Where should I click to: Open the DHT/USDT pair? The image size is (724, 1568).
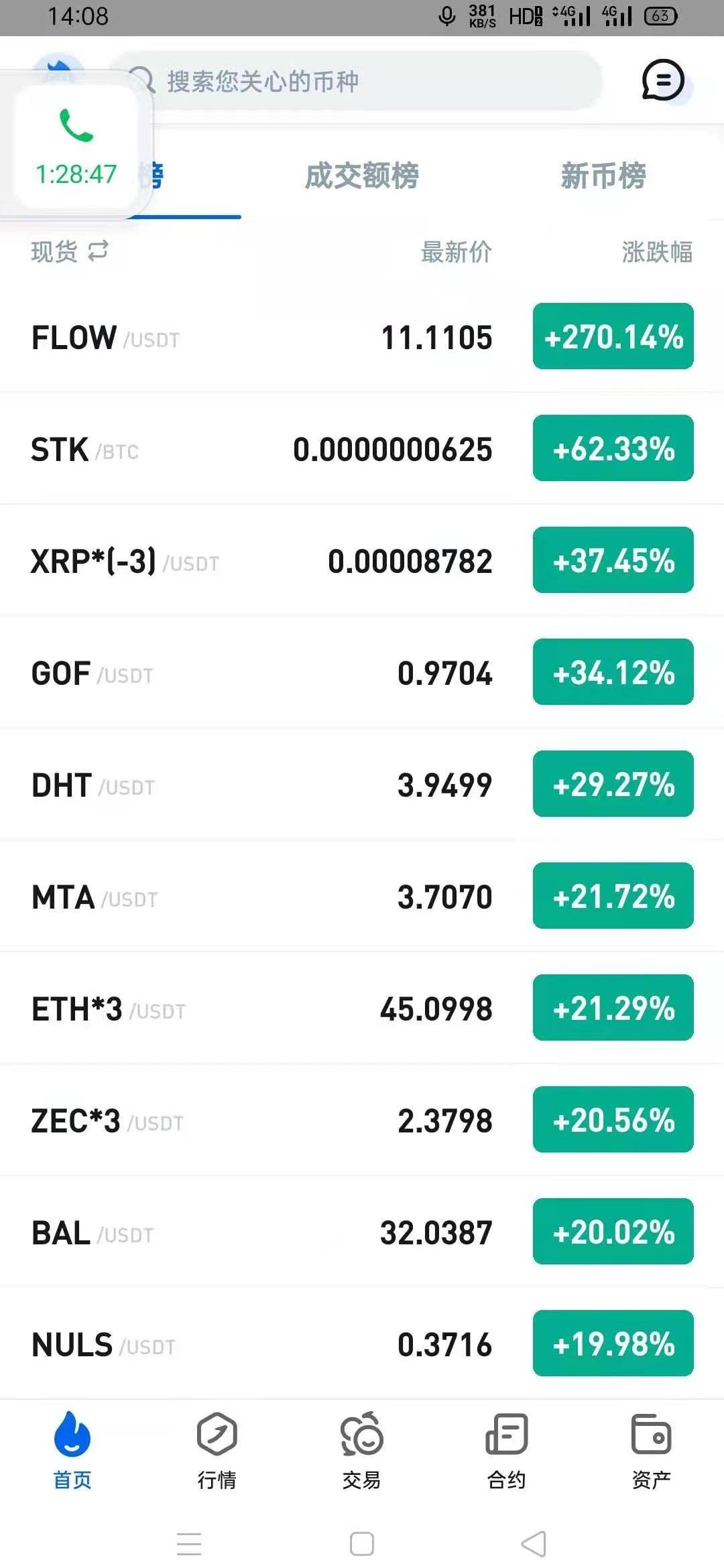[362, 784]
